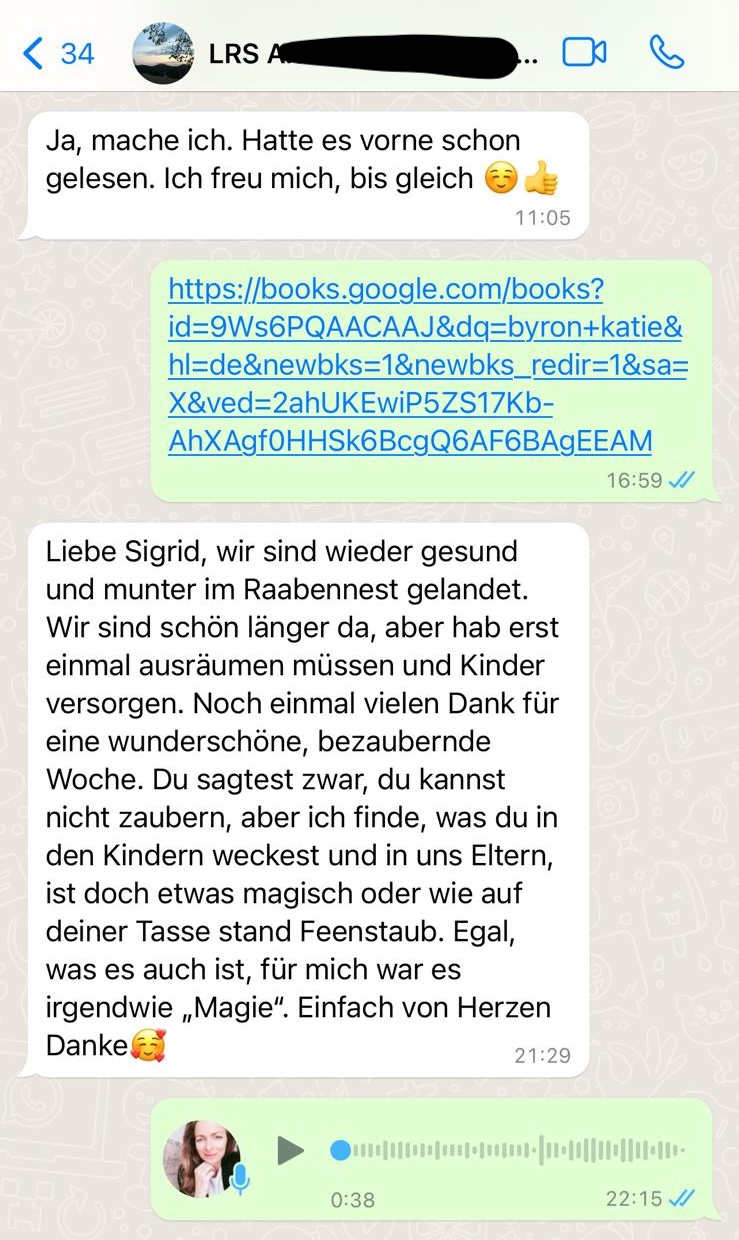The height and width of the screenshot is (1240, 739).
Task: Go back to the chat list
Action: pyautogui.click(x=58, y=52)
